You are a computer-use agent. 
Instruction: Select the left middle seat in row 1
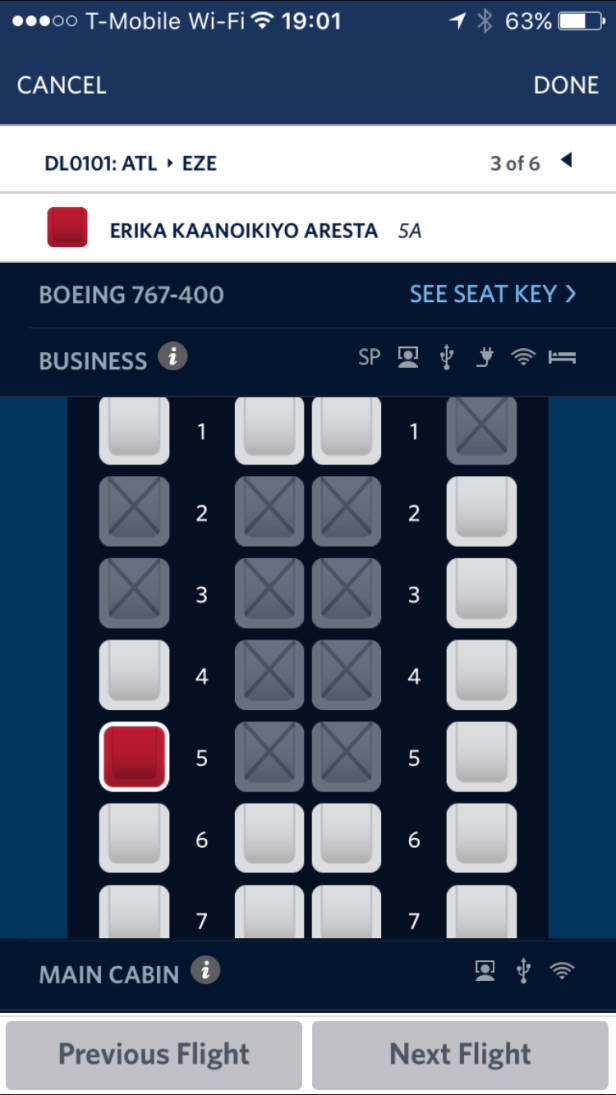click(x=270, y=430)
